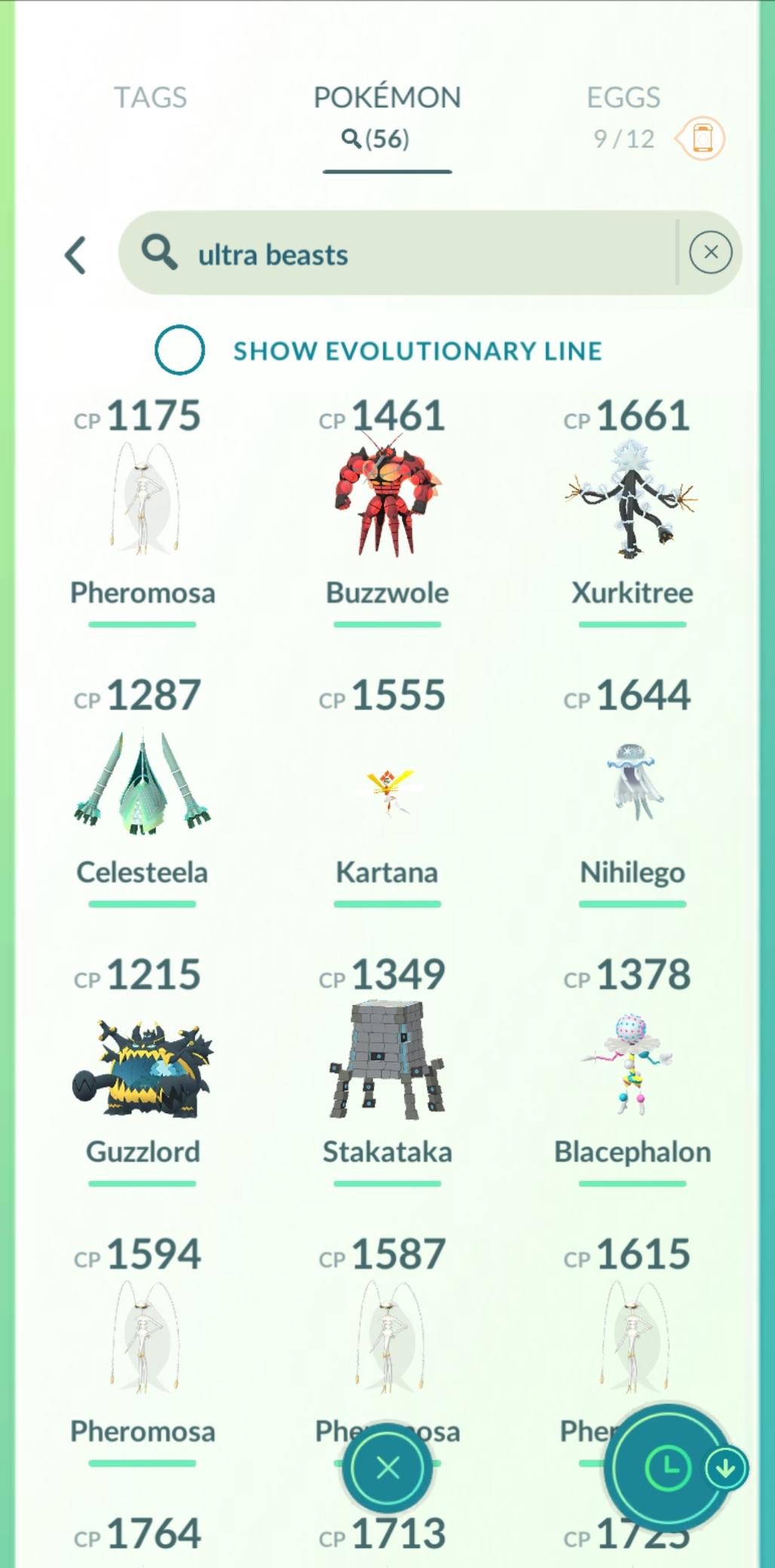
Task: Open Celesteela with CP 1287
Action: [142, 784]
